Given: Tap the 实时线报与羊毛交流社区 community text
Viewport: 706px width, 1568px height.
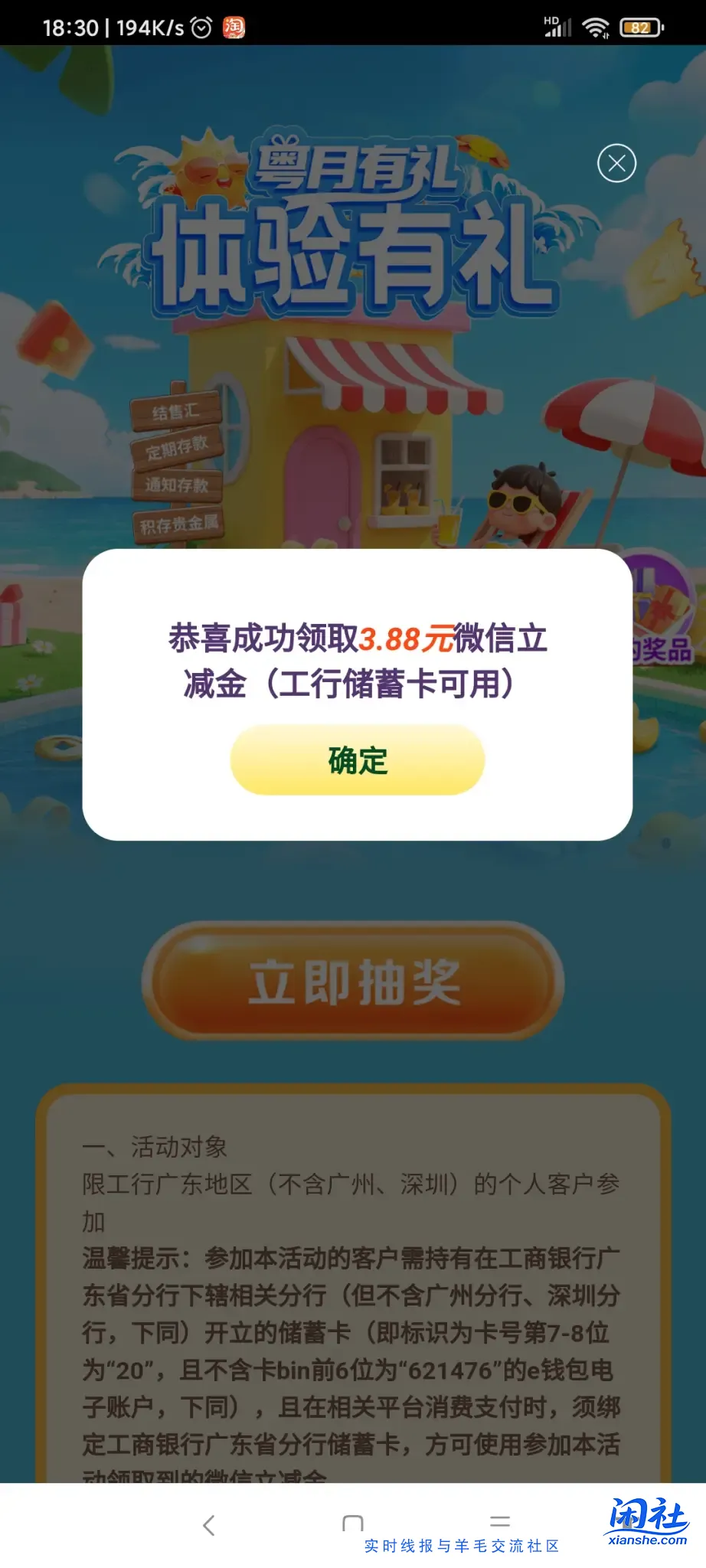Looking at the screenshot, I should point(462,1548).
